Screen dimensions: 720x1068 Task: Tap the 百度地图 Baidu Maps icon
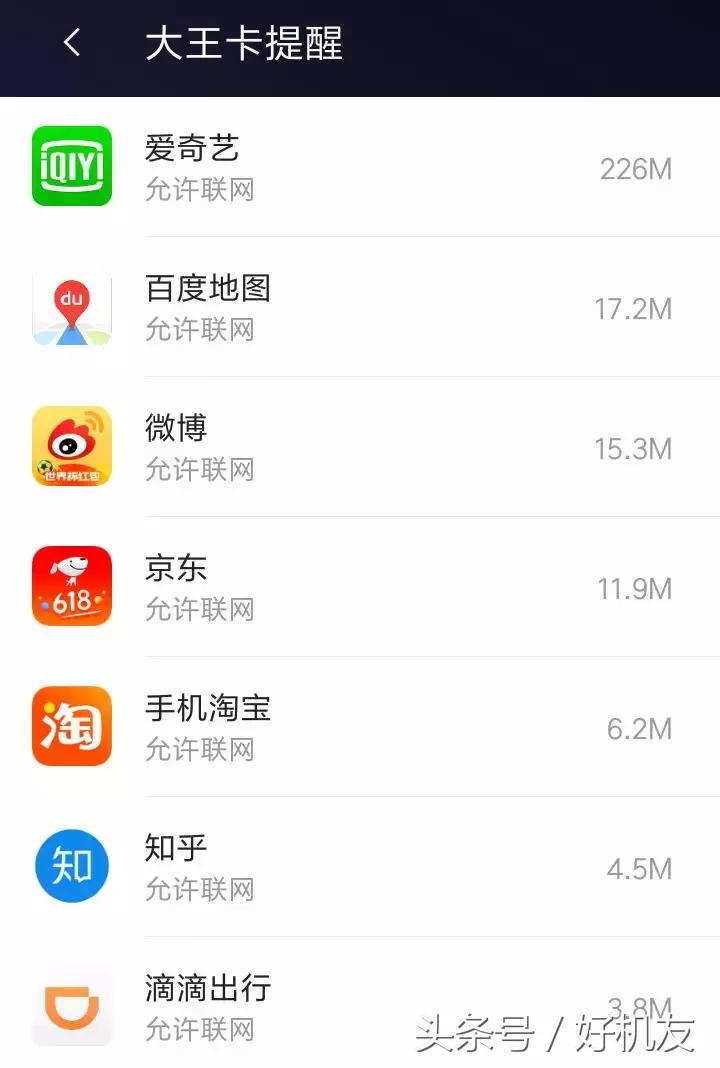tap(71, 307)
